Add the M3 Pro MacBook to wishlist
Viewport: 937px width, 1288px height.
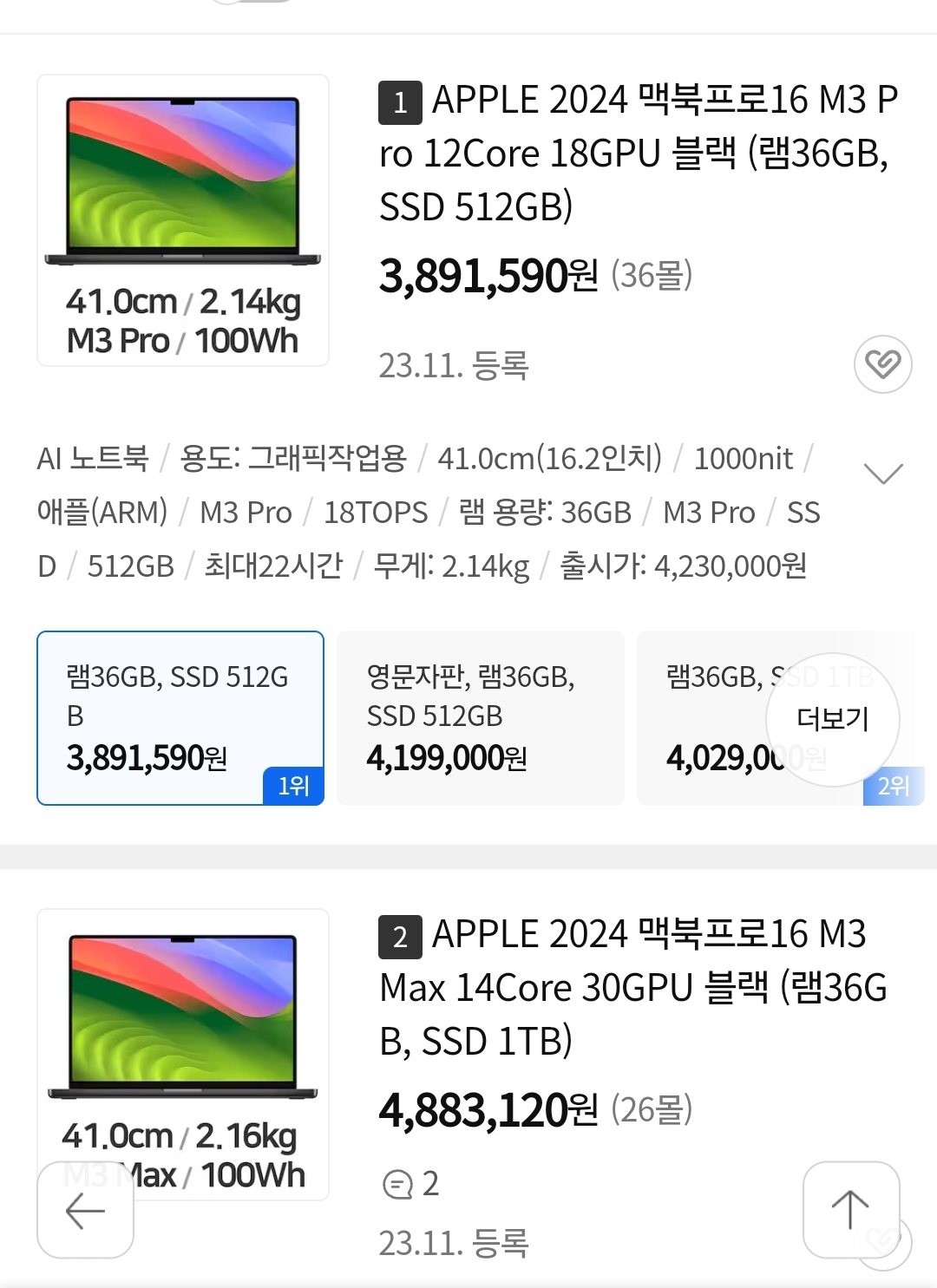pyautogui.click(x=882, y=363)
